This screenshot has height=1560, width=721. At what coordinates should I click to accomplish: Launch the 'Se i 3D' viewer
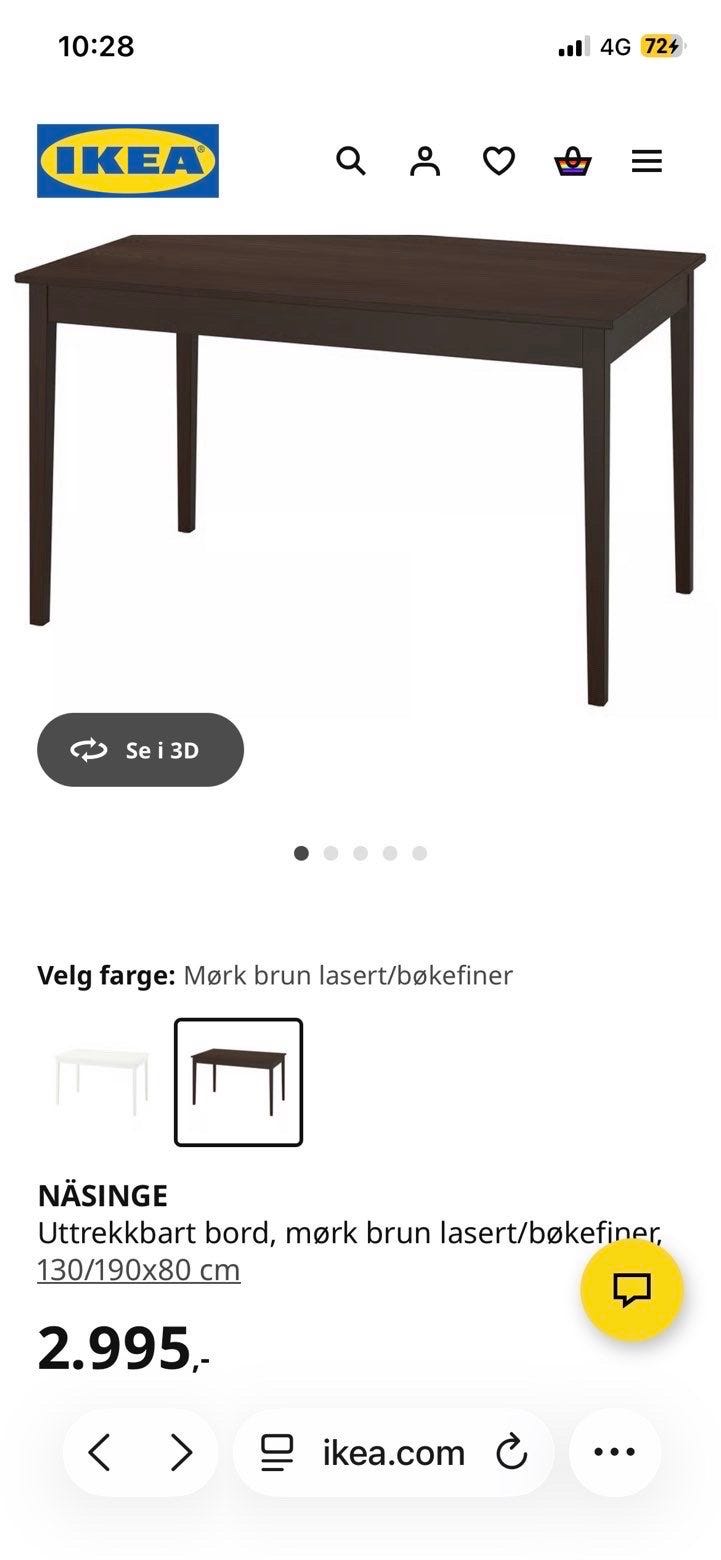[140, 750]
